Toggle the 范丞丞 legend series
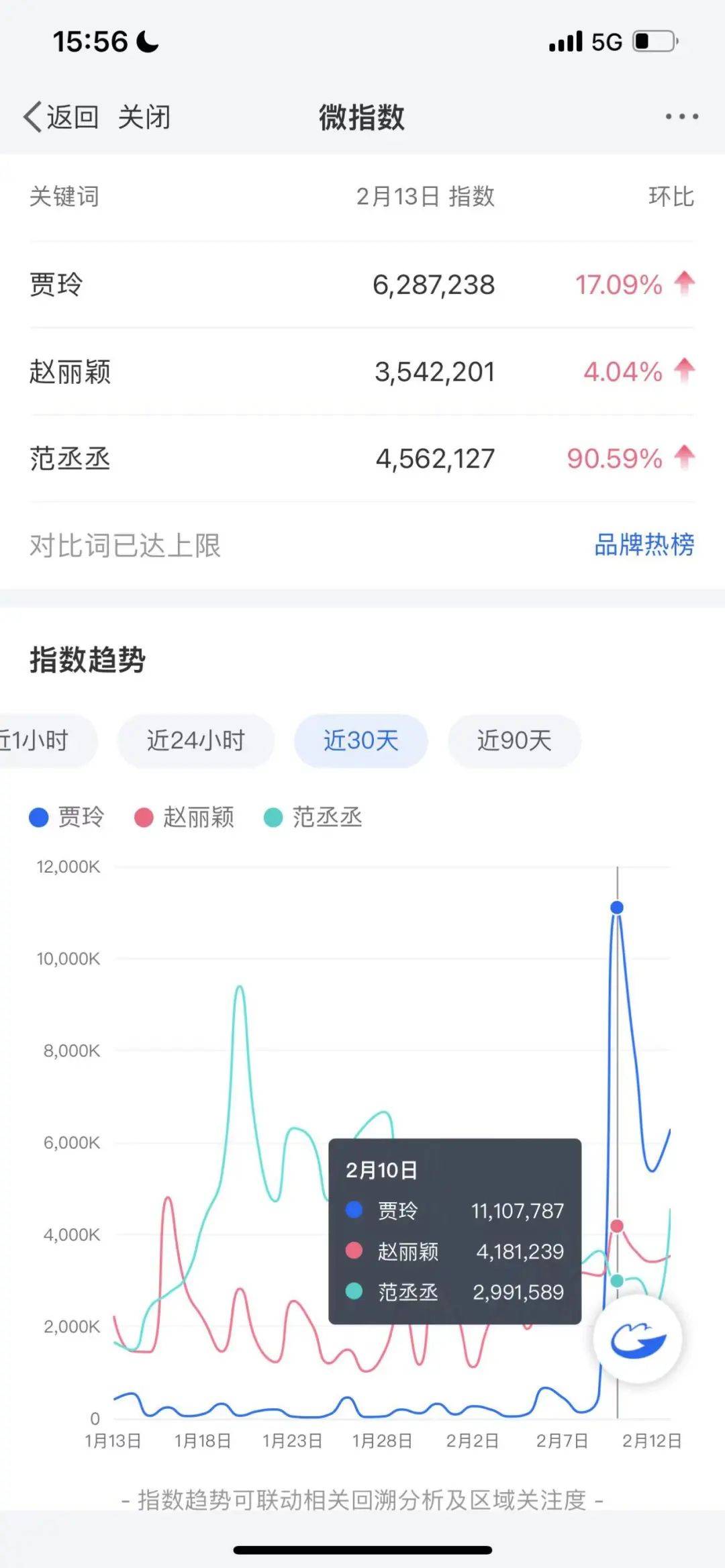Screen dimensions: 725x1568 coord(314,817)
